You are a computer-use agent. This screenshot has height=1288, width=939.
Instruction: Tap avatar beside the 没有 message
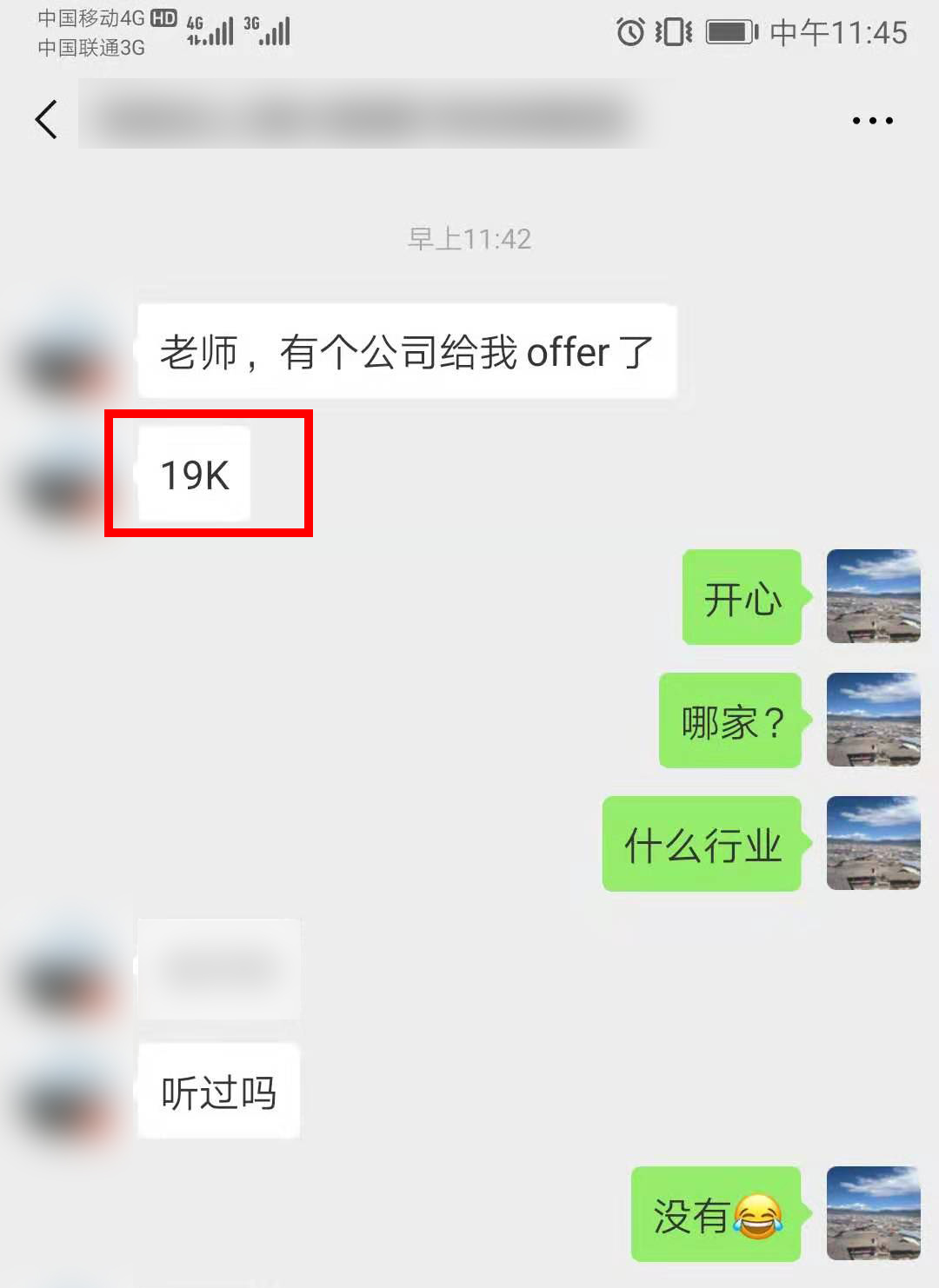point(873,1213)
